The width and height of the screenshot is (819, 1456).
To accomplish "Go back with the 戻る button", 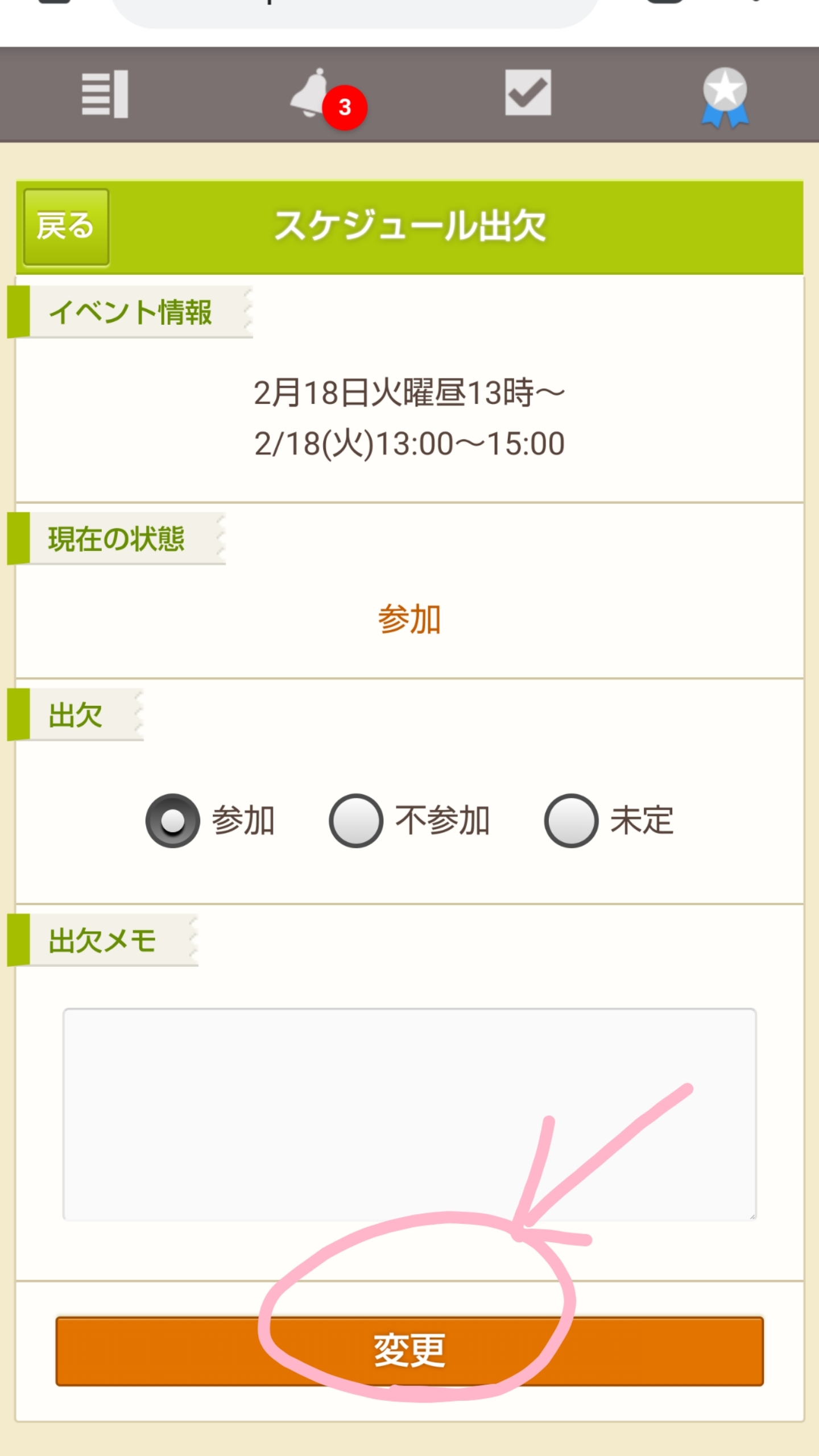I will 66,226.
